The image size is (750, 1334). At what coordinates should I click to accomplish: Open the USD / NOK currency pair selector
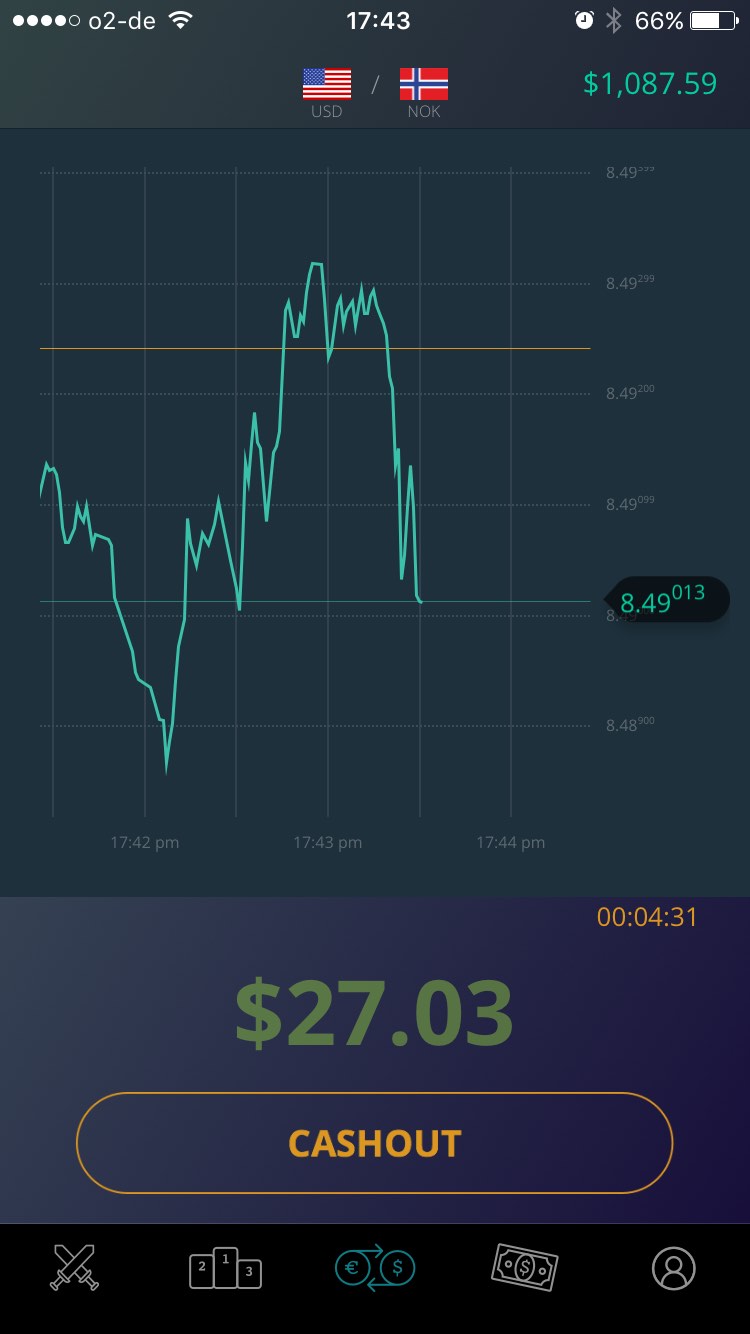coord(375,93)
